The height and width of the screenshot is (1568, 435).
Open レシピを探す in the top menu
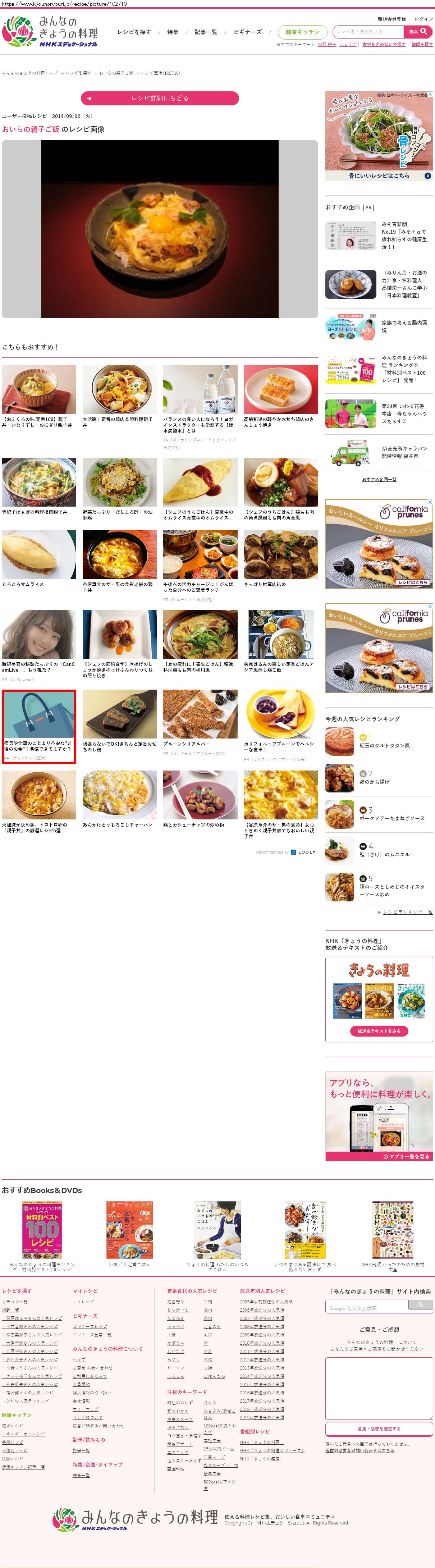tap(134, 32)
